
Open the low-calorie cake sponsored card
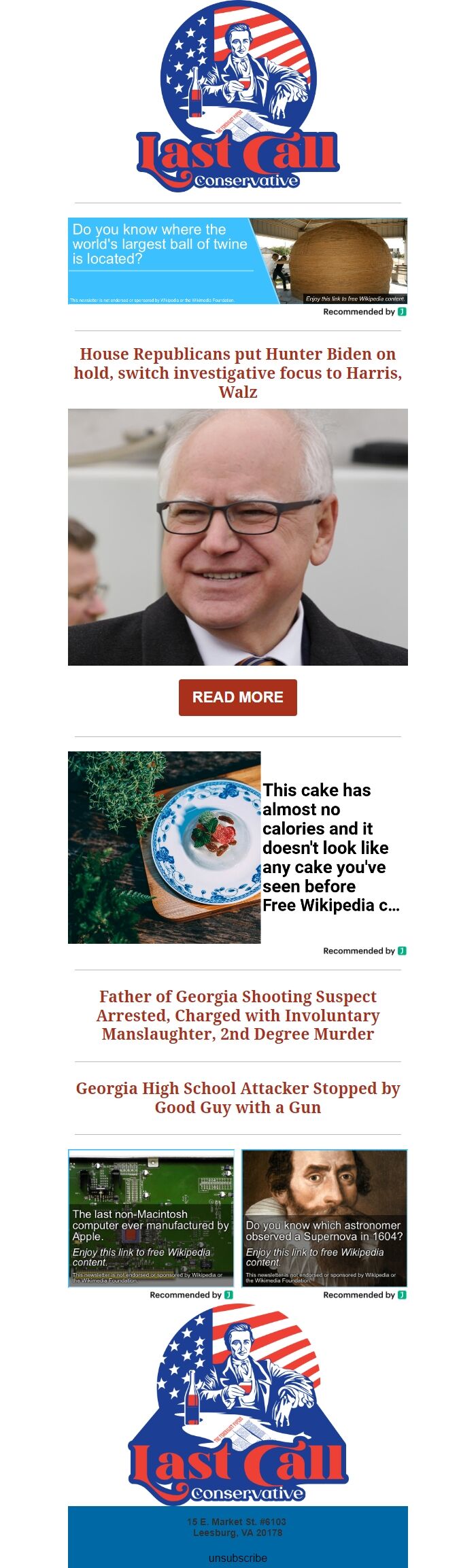point(237,847)
